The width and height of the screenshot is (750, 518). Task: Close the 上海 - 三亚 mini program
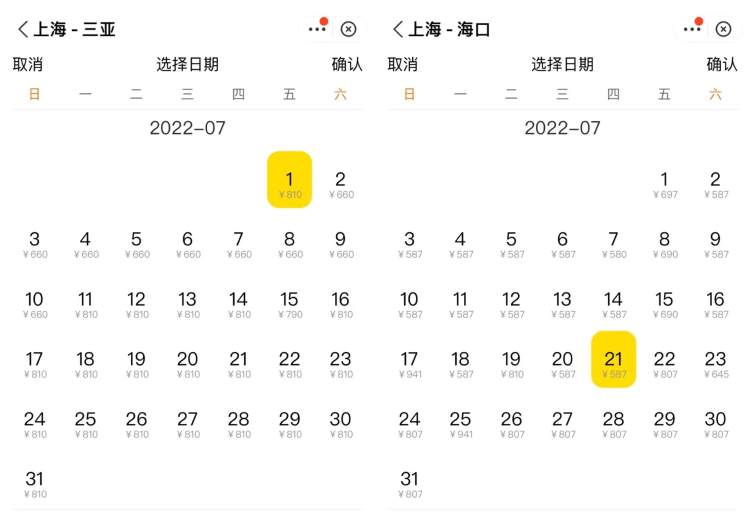click(x=348, y=30)
